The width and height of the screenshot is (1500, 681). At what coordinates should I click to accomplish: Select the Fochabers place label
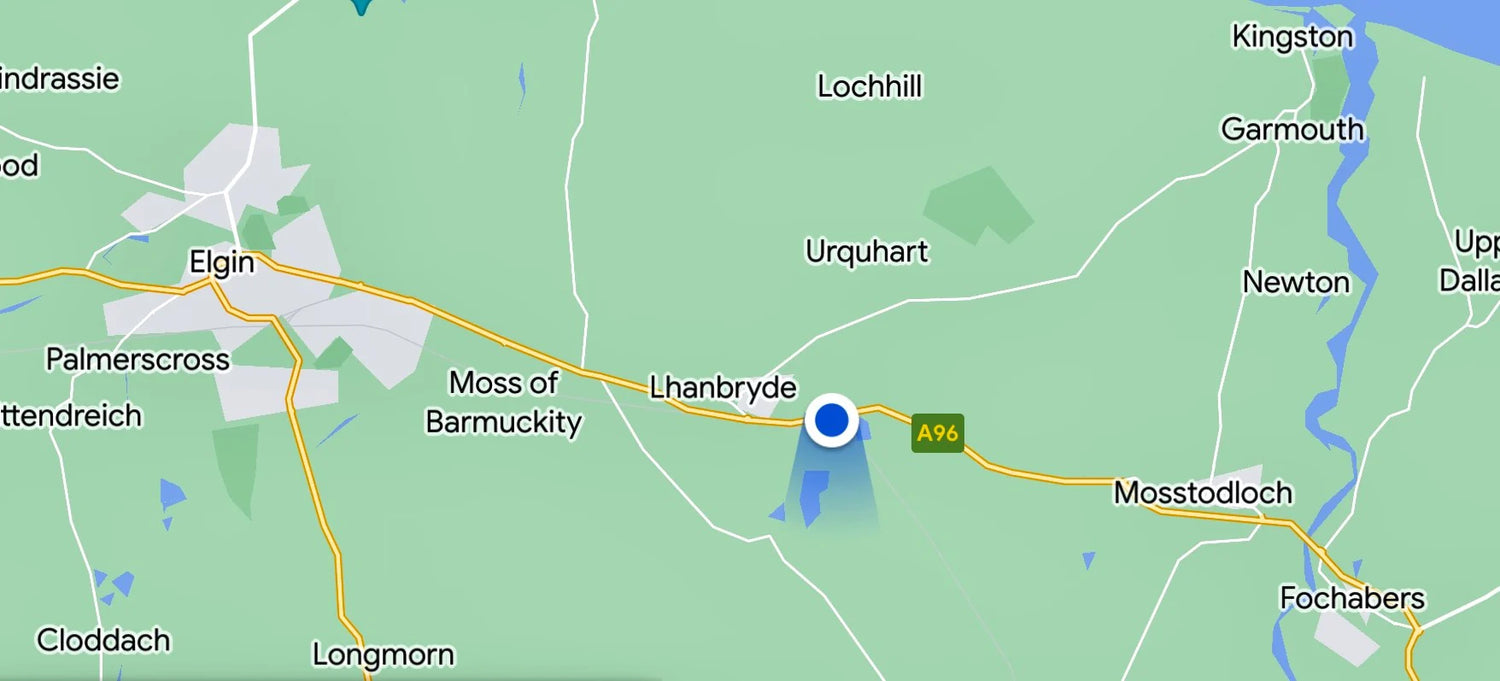(1352, 599)
